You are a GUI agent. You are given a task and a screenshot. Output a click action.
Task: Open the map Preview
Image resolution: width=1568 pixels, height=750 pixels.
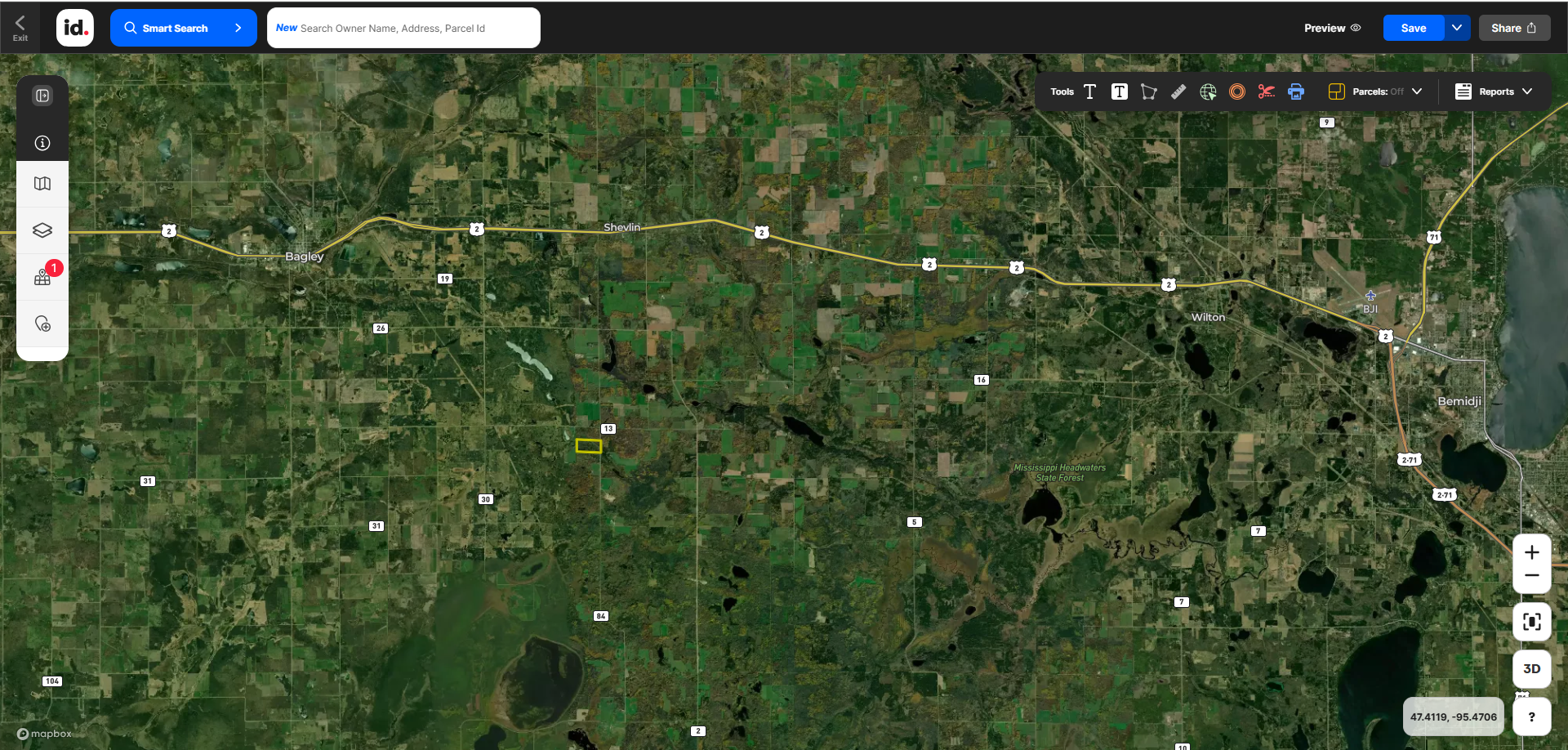coord(1332,28)
